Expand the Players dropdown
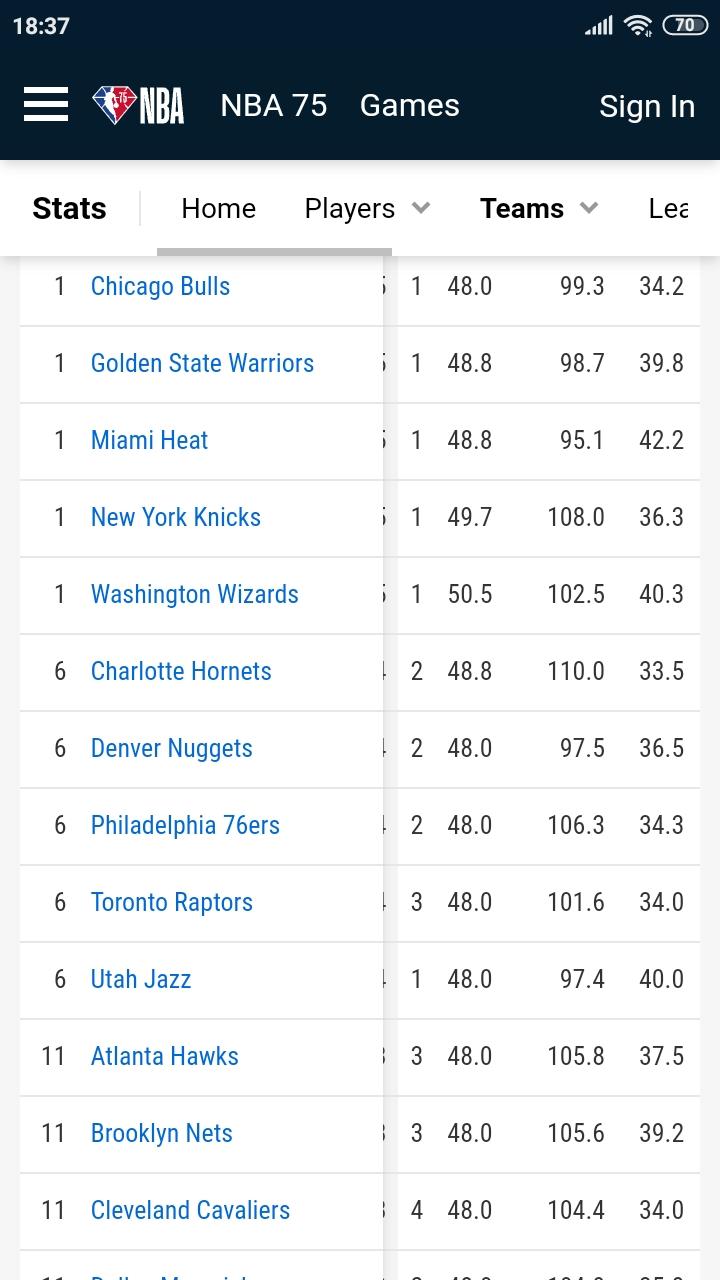 click(367, 208)
